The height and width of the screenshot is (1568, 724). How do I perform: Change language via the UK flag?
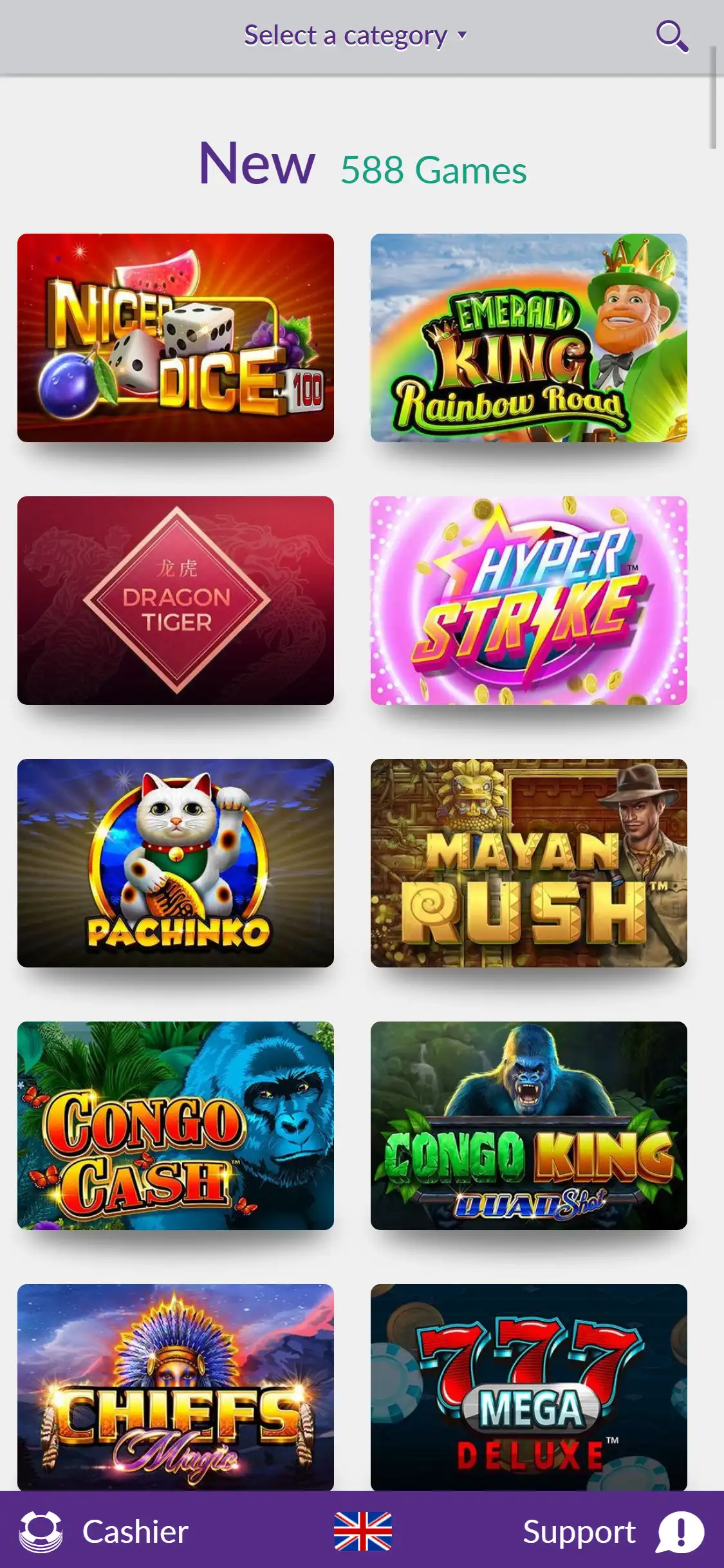pos(362,1531)
